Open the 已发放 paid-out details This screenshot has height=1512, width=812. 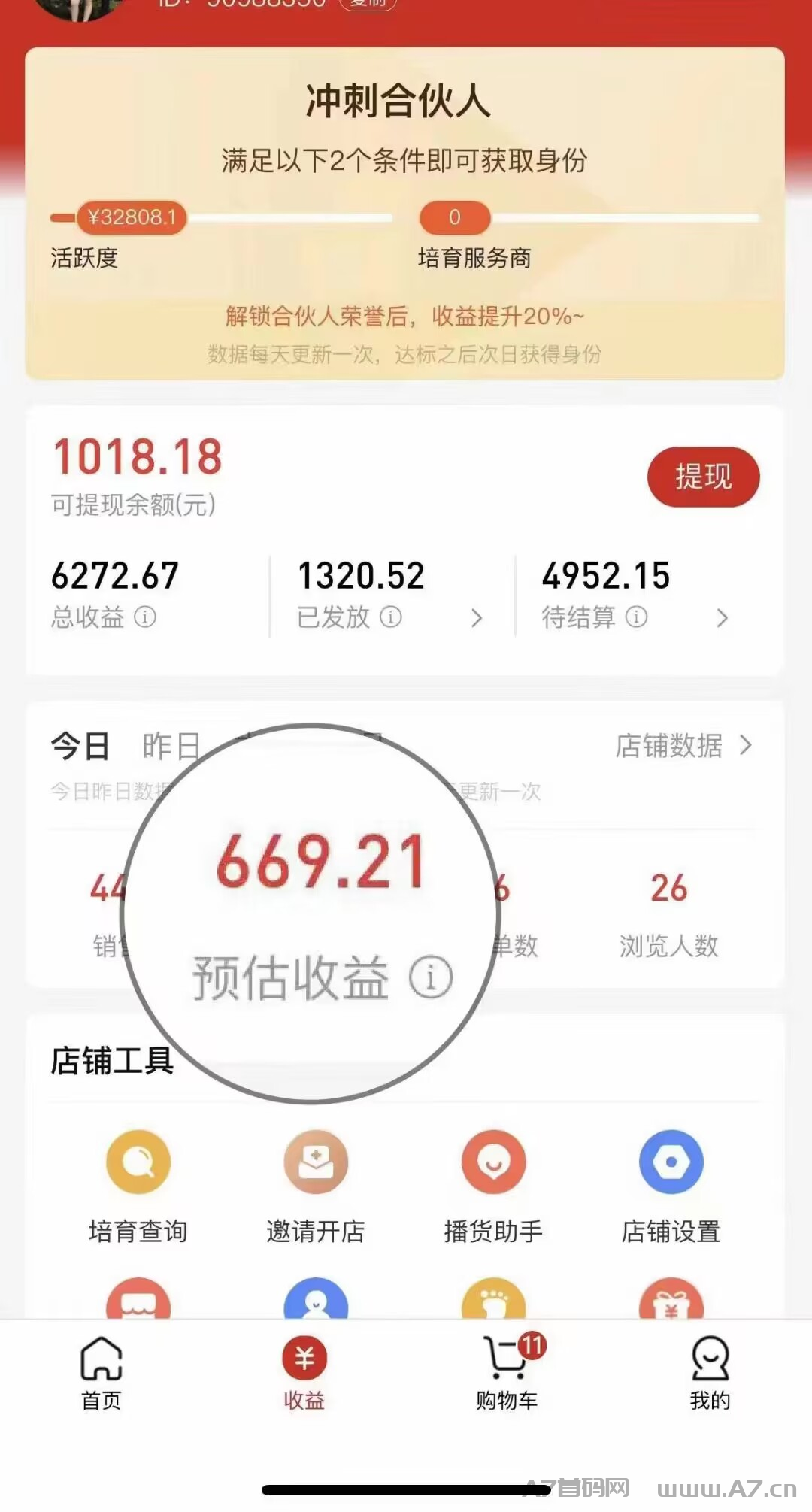point(391,595)
